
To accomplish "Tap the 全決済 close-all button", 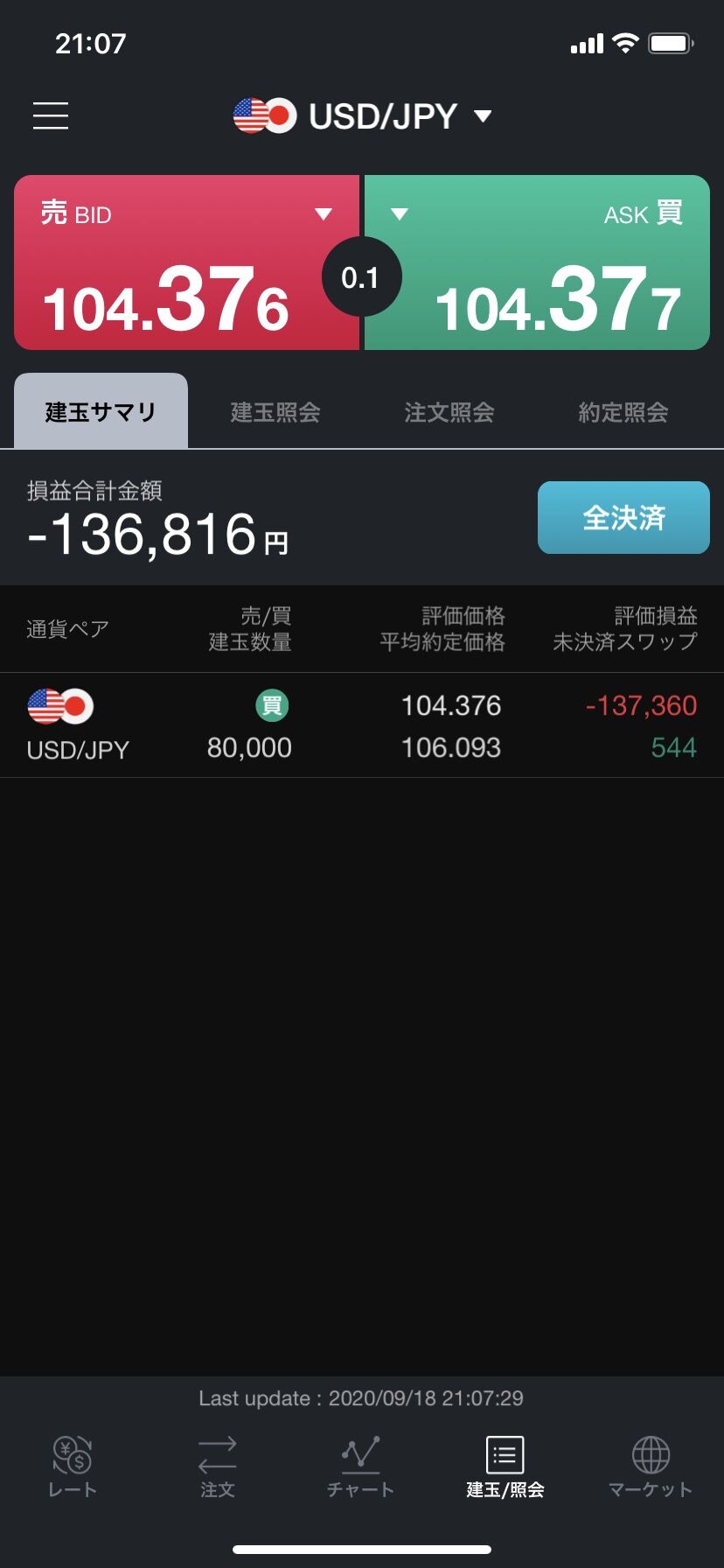I will point(623,517).
